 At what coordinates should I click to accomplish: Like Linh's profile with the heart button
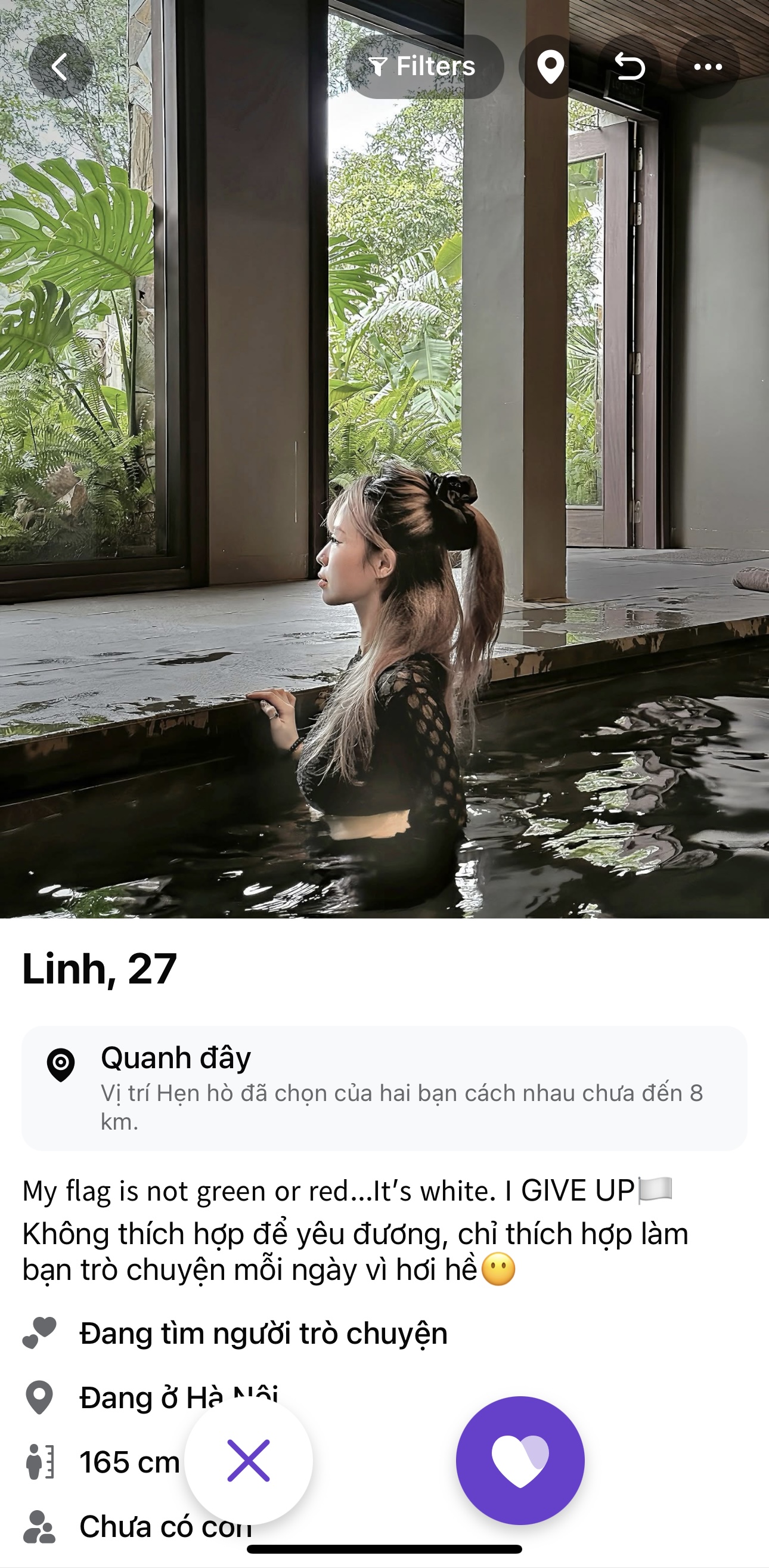[520, 1460]
